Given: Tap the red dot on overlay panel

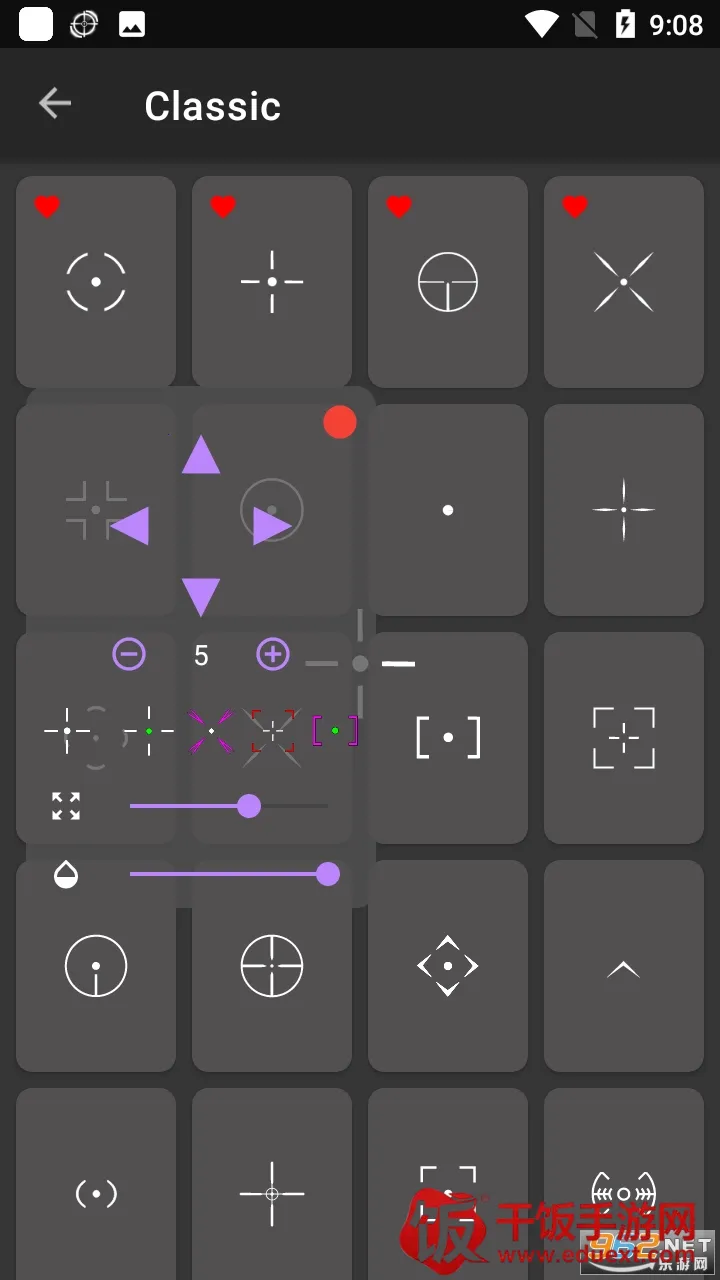Looking at the screenshot, I should [x=340, y=422].
